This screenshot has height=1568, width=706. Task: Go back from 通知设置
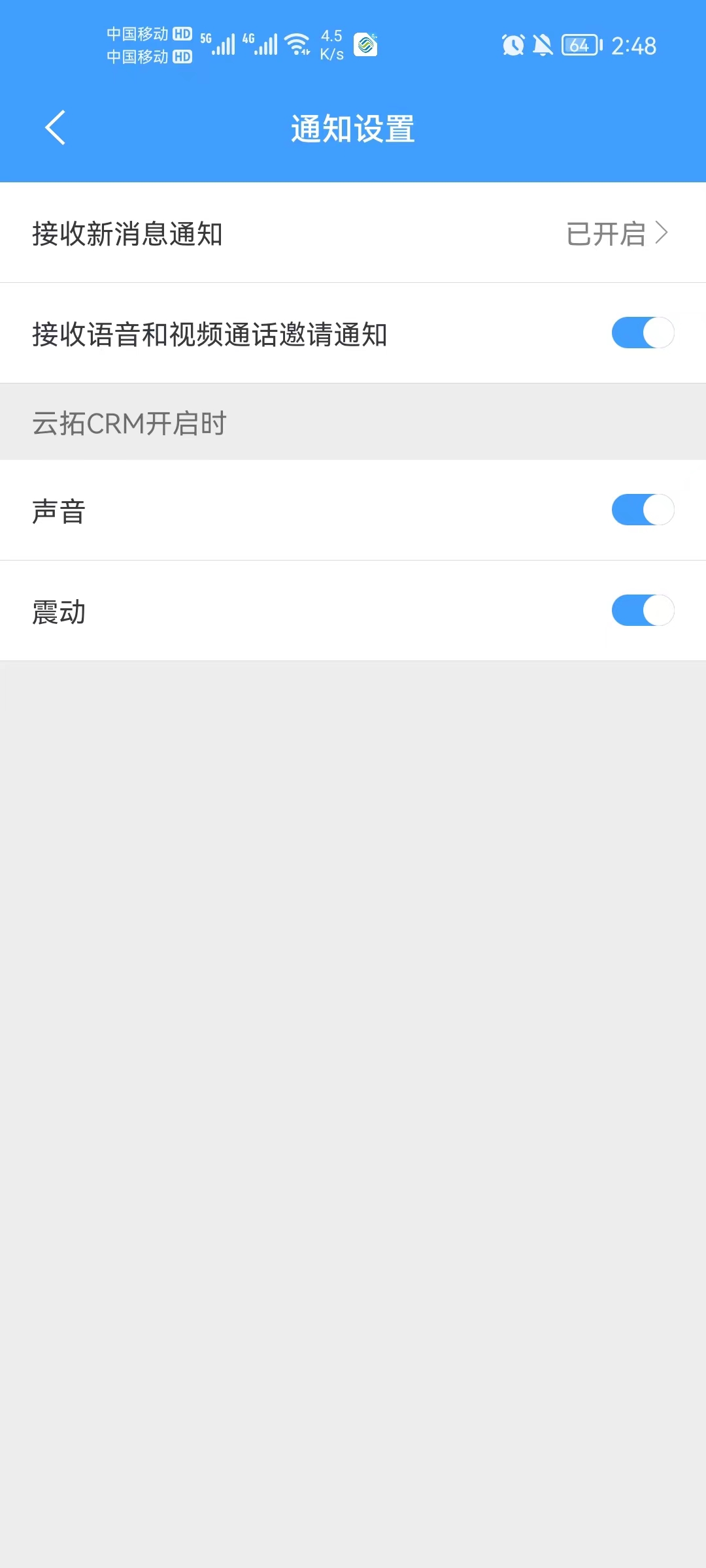56,127
